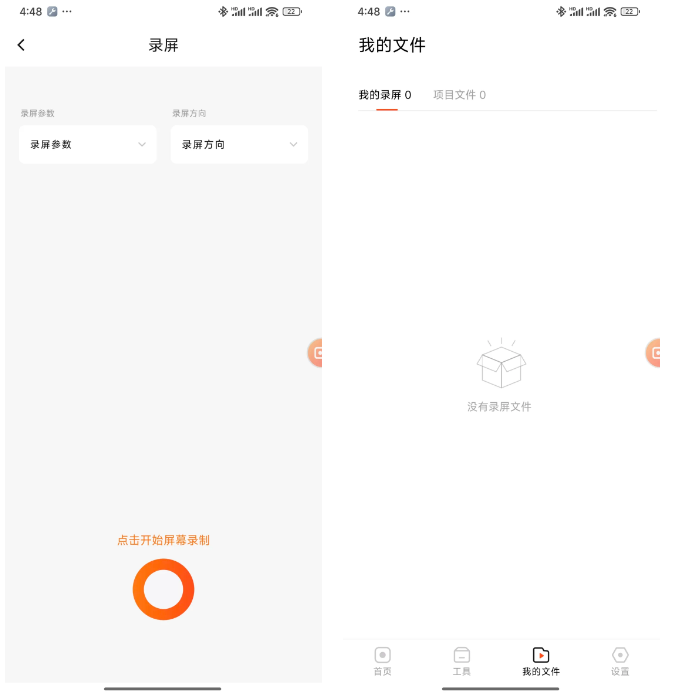
Task: Switch to the 工具 tab
Action: 461,661
